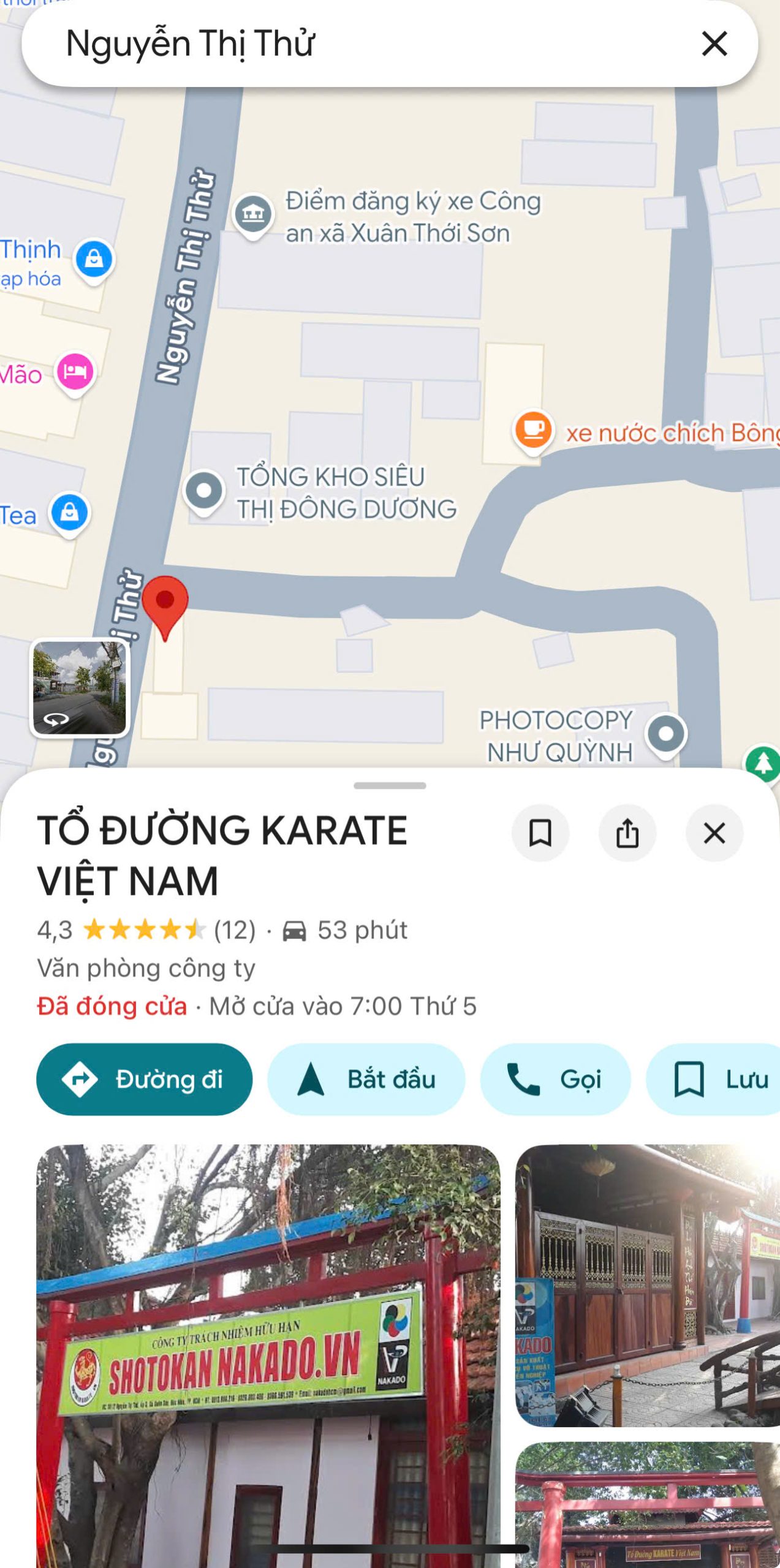Save place with the bookmark icon

(540, 833)
